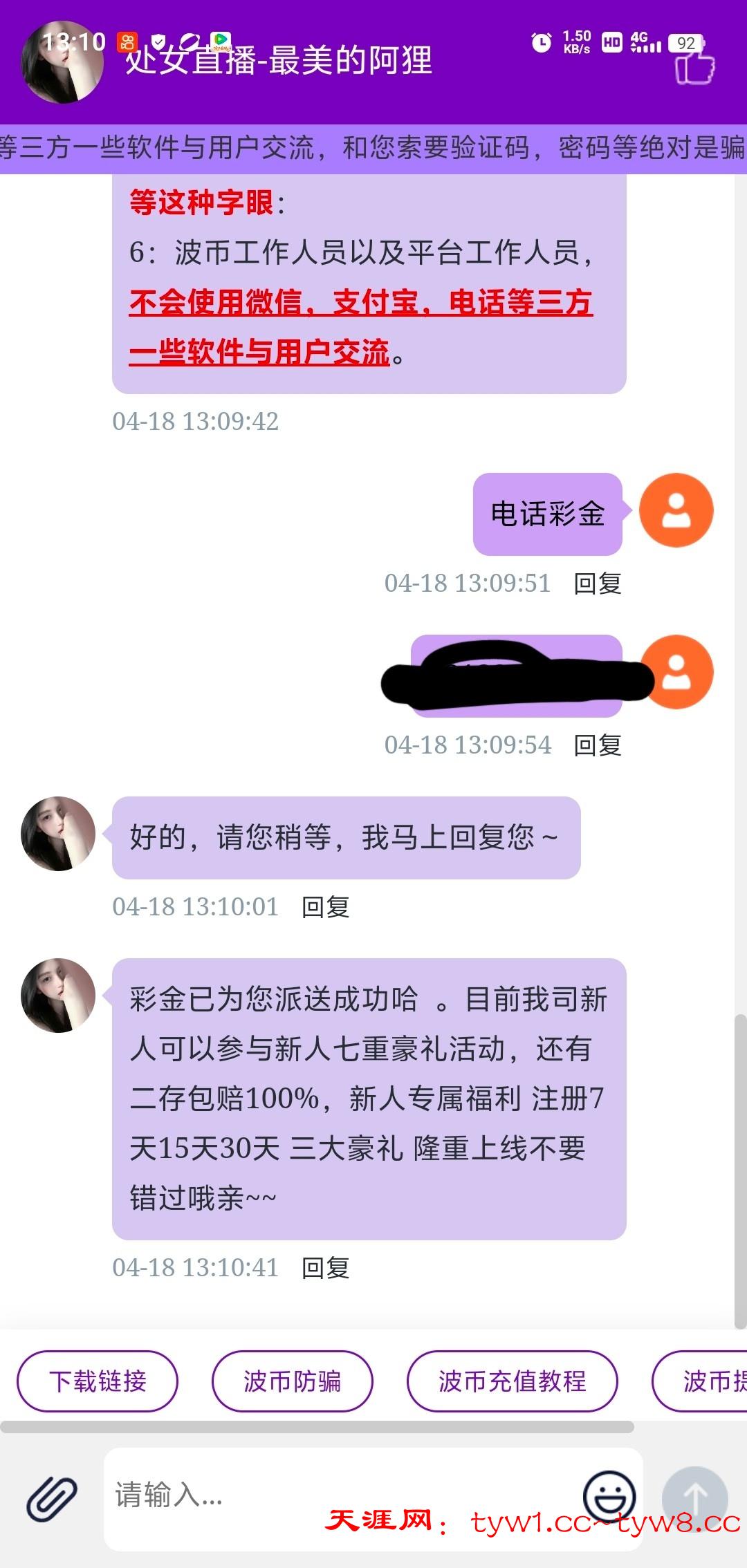Select the 波币防骗 chip
Screen dimensions: 747x1568
[x=292, y=1382]
